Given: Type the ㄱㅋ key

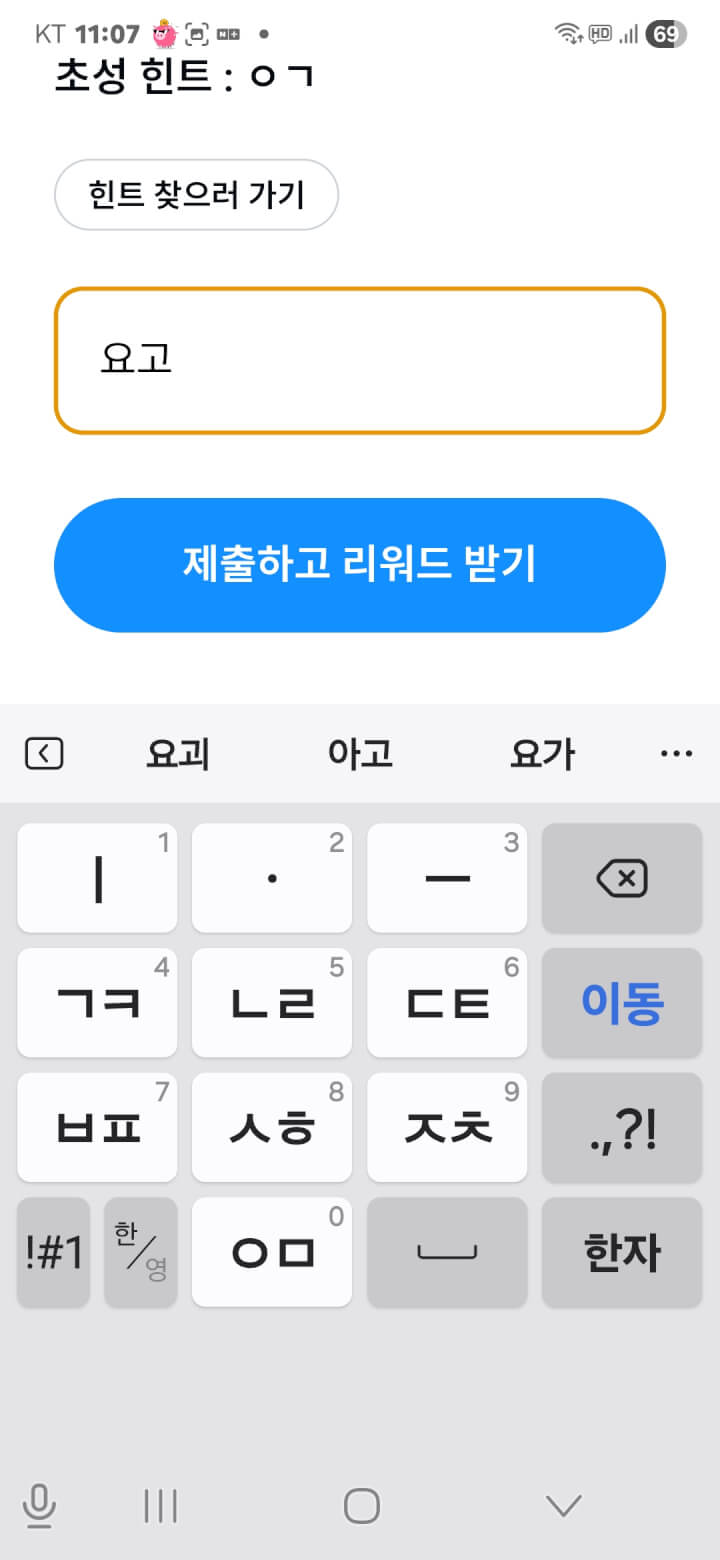Looking at the screenshot, I should (x=97, y=1004).
